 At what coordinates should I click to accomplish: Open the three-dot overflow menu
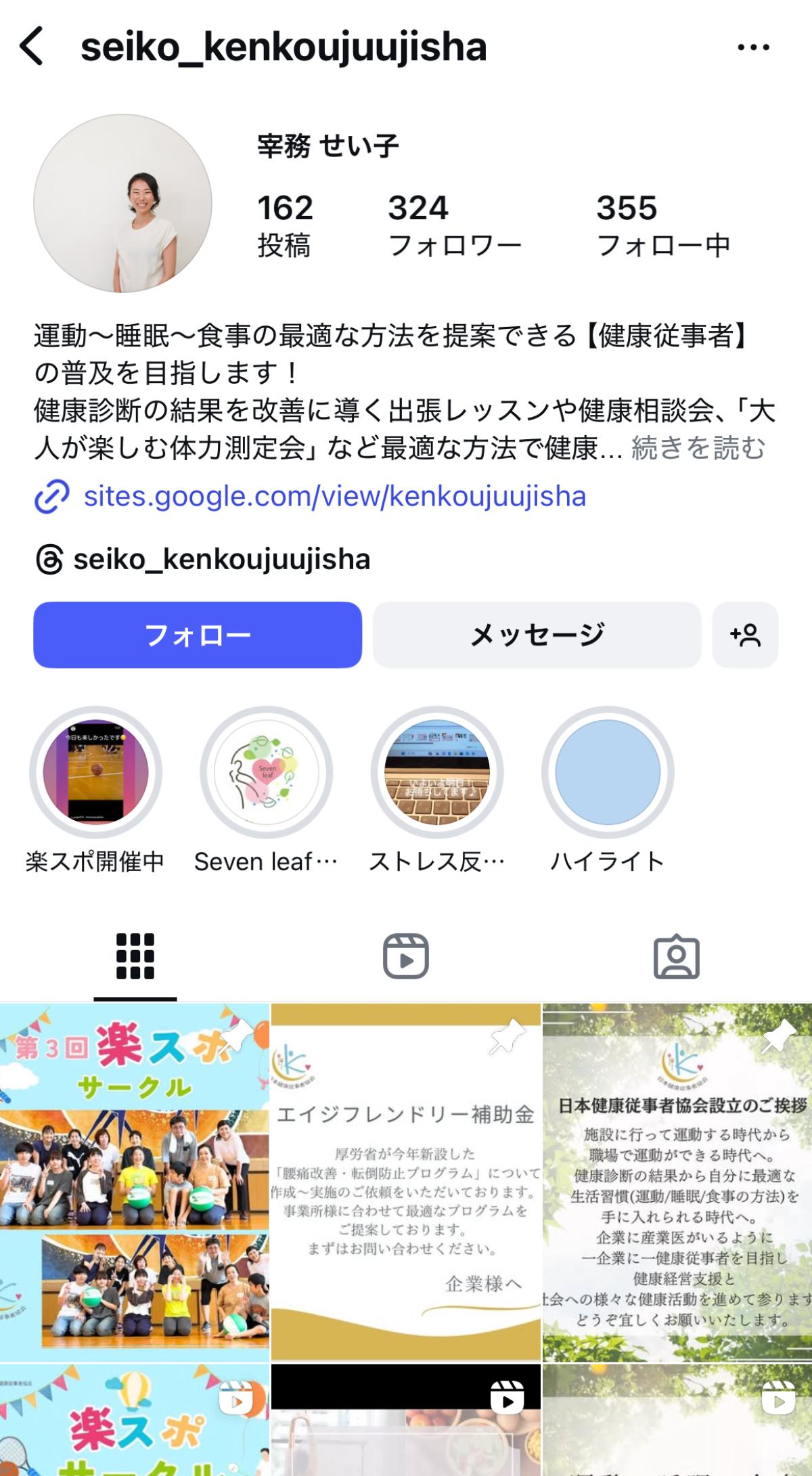point(753,47)
